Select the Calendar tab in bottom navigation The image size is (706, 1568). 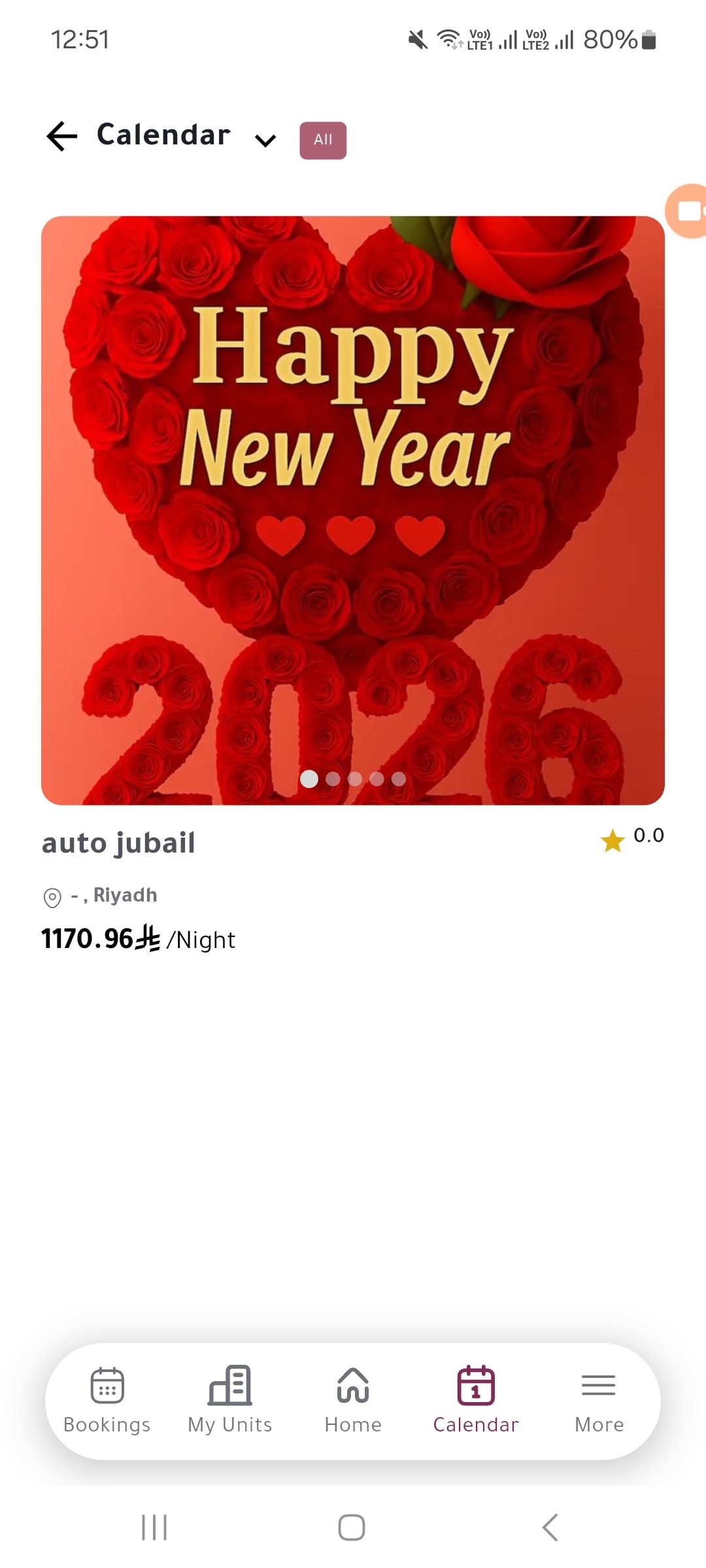(476, 1400)
